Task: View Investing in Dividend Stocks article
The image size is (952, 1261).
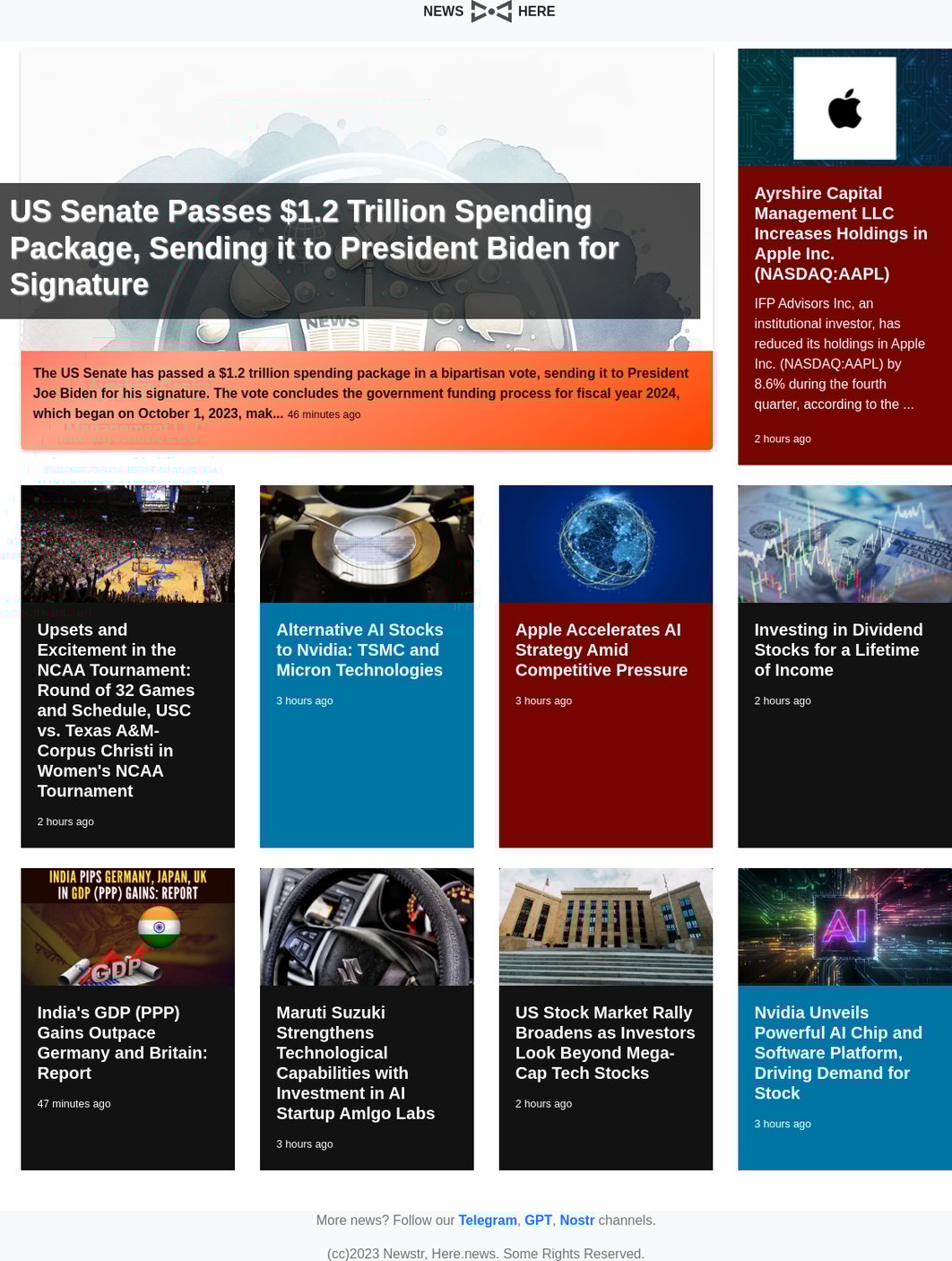Action: 838,649
